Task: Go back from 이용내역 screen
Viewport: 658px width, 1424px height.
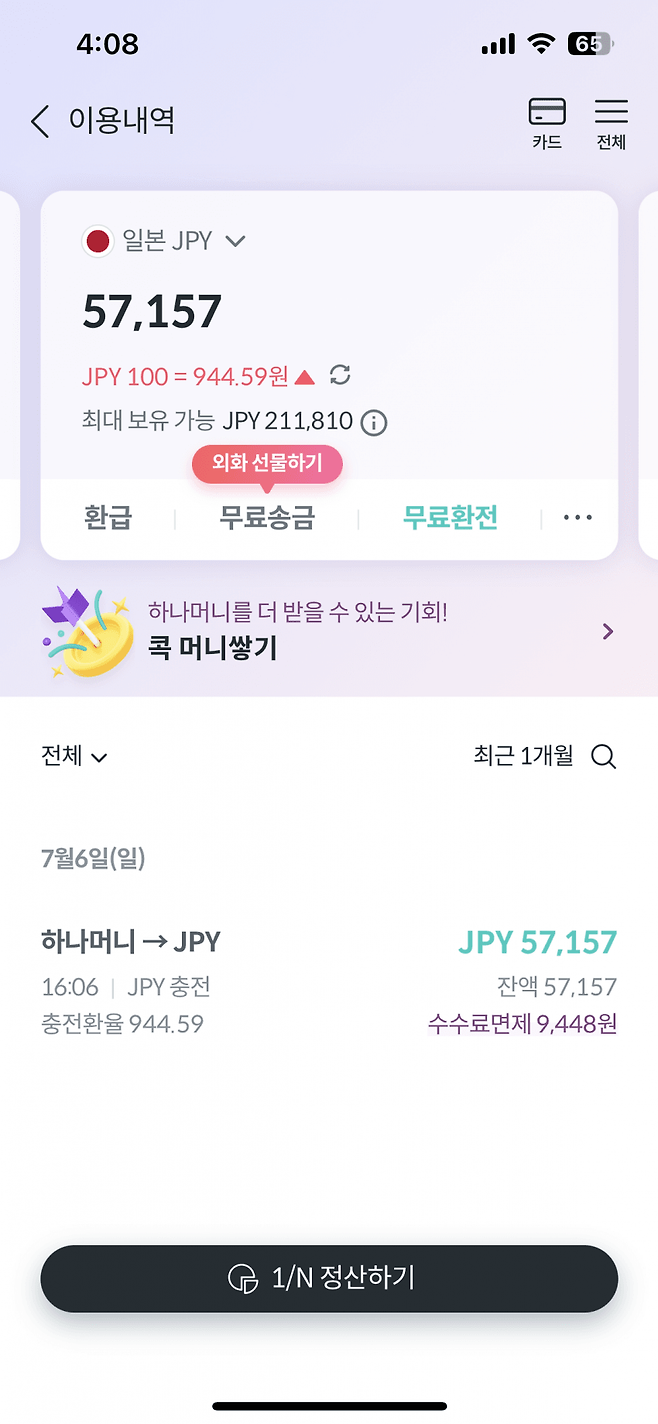Action: coord(40,122)
